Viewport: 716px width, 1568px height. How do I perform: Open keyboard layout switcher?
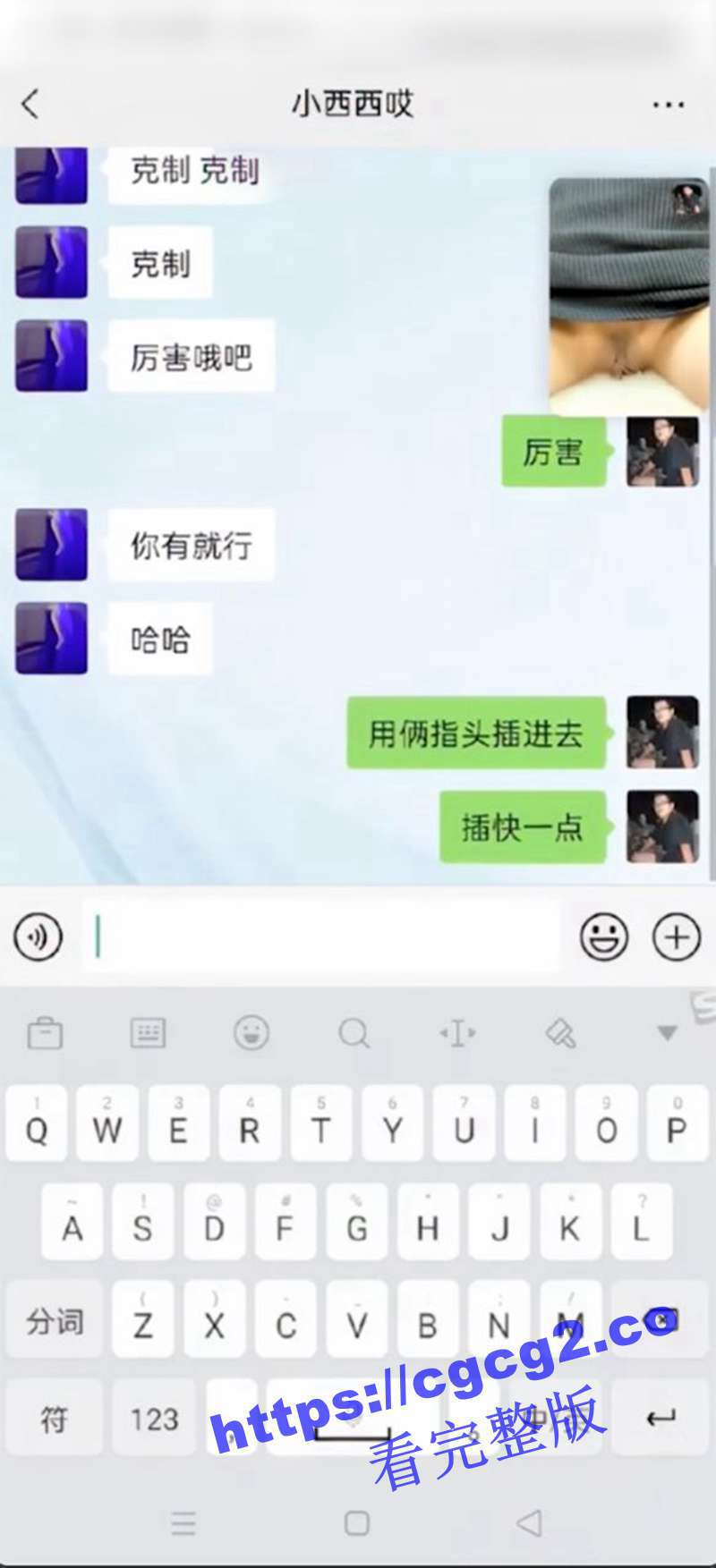click(x=148, y=1033)
